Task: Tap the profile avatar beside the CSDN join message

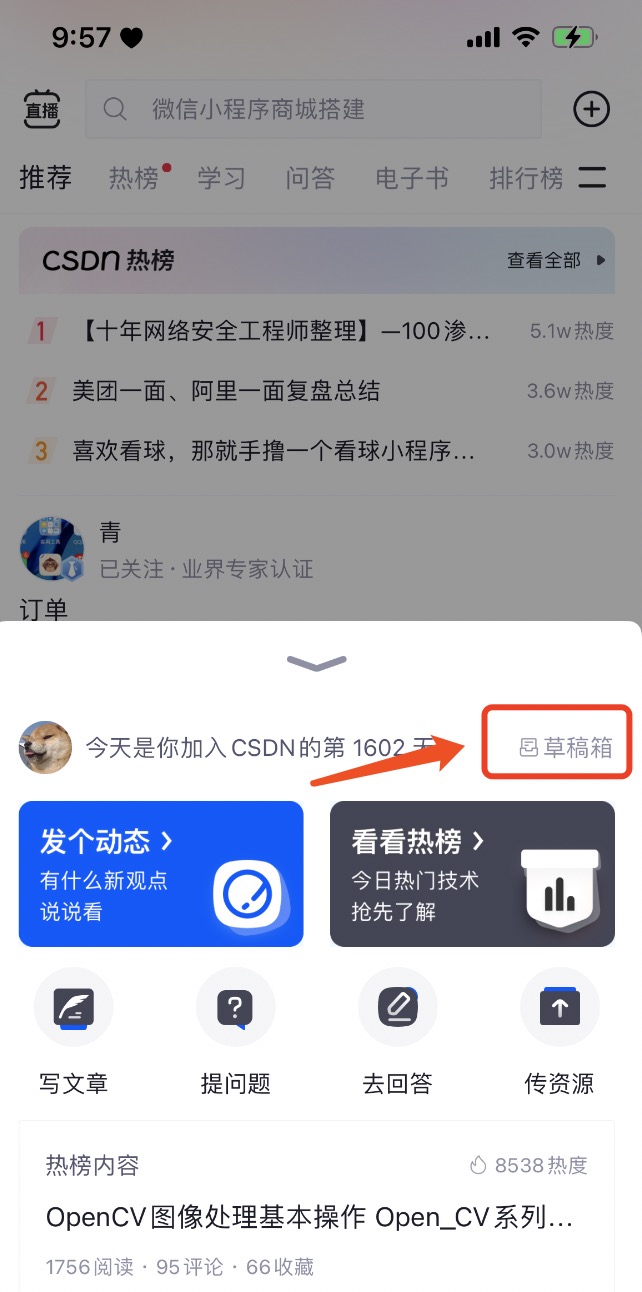Action: click(x=45, y=747)
